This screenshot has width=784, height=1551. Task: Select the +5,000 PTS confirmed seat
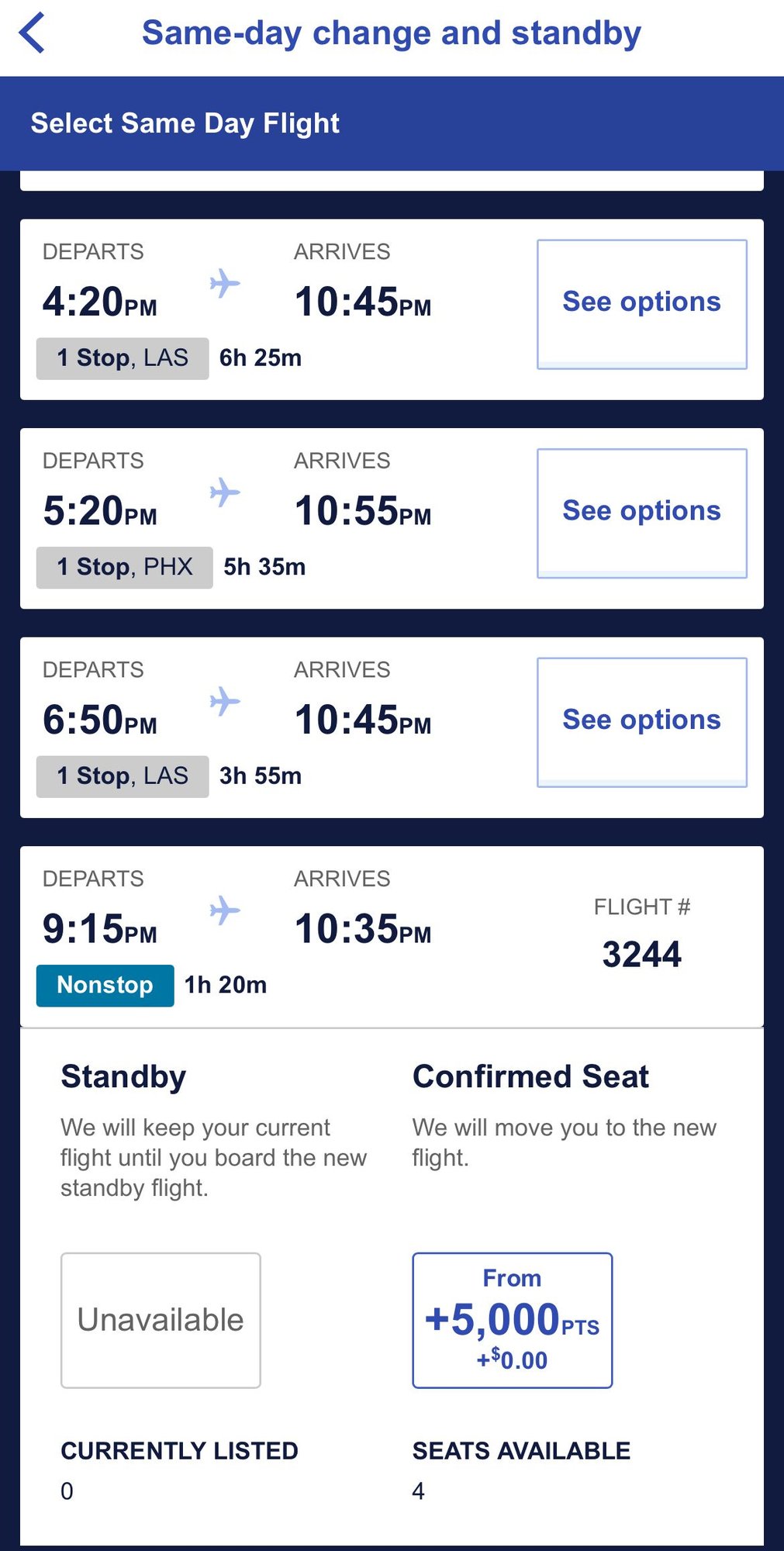[x=512, y=1319]
